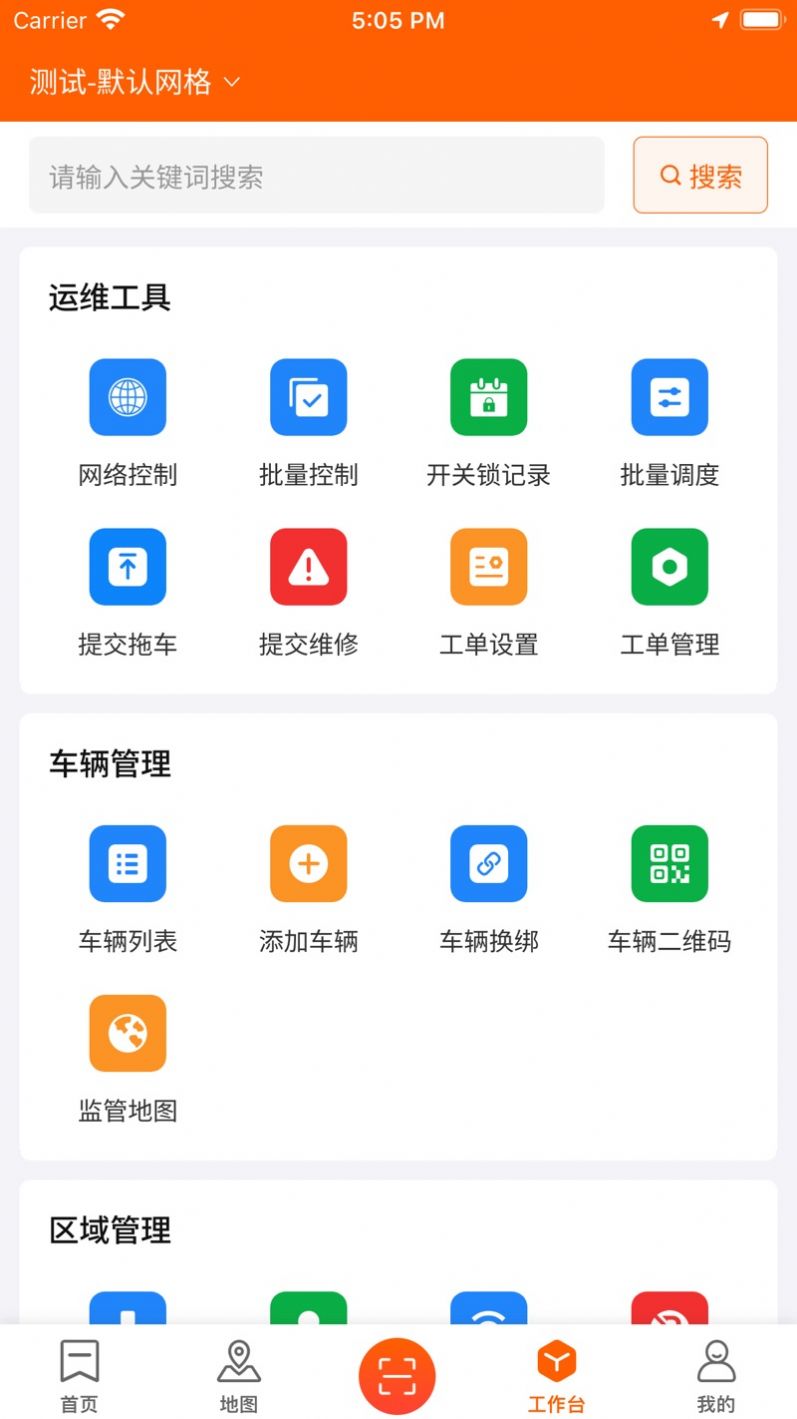The height and width of the screenshot is (1419, 797).
Task: Switch to the 首页 home tab
Action: [x=79, y=1375]
